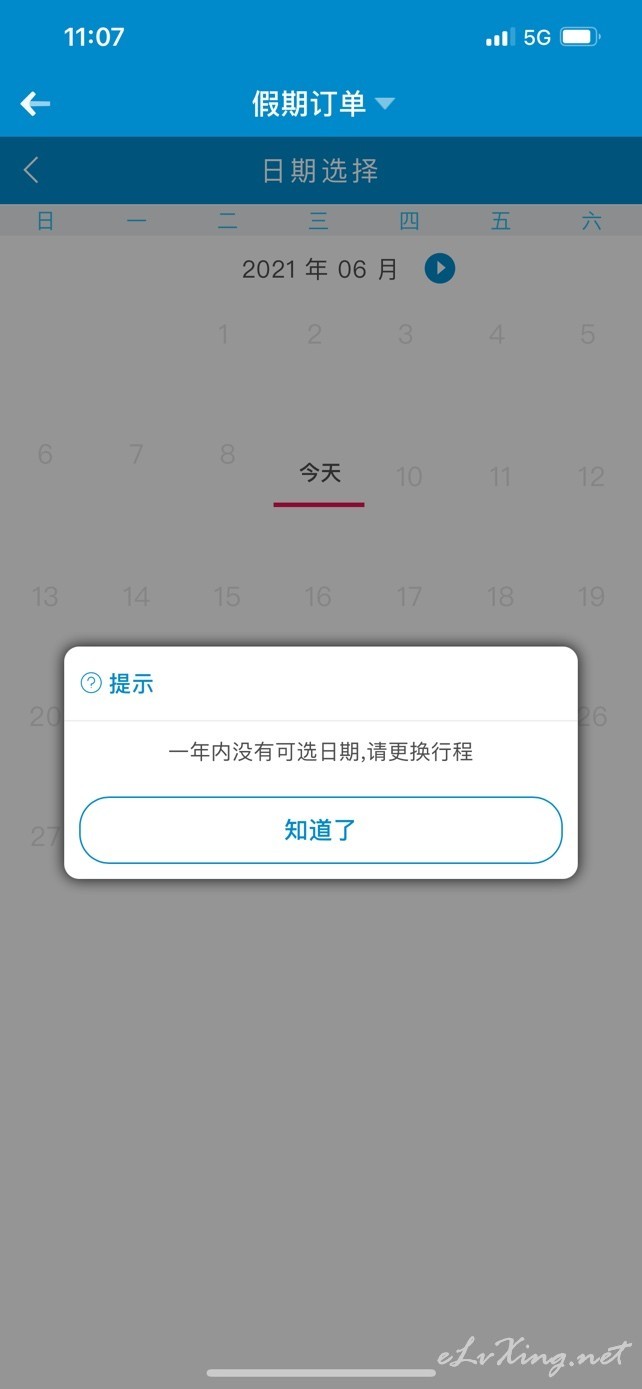The height and width of the screenshot is (1389, 642).
Task: Tap 知道了 to dismiss the prompt
Action: pyautogui.click(x=320, y=830)
